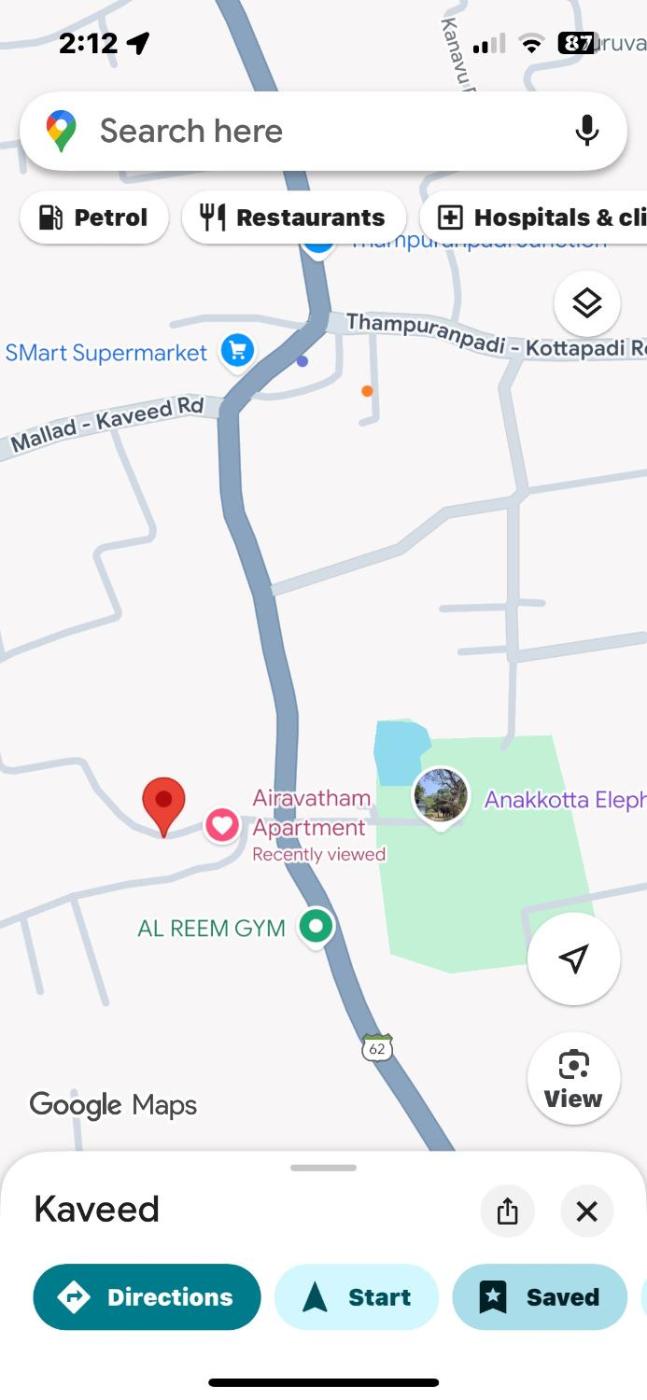
Task: Recenter the map on my location
Action: (x=573, y=959)
